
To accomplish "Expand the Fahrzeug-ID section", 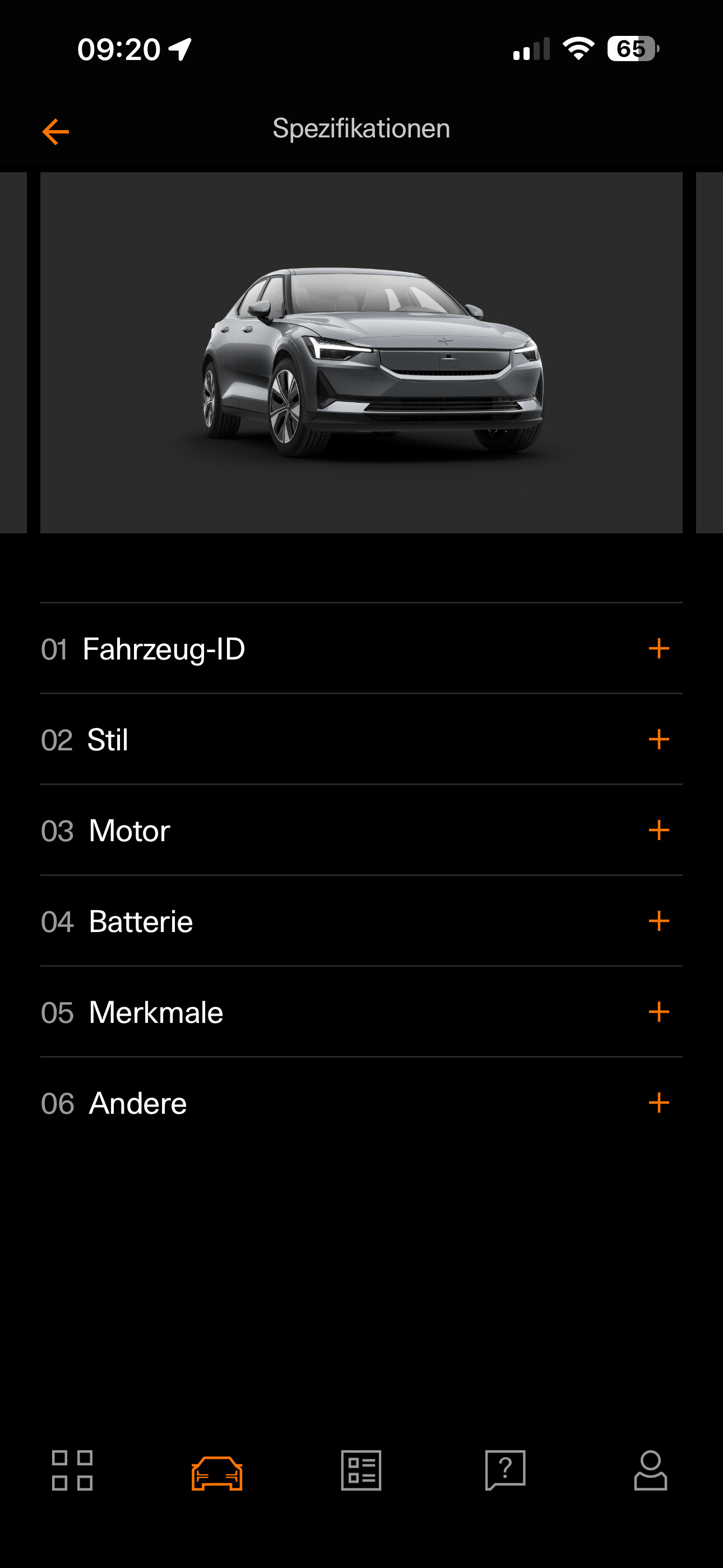I will pyautogui.click(x=659, y=649).
